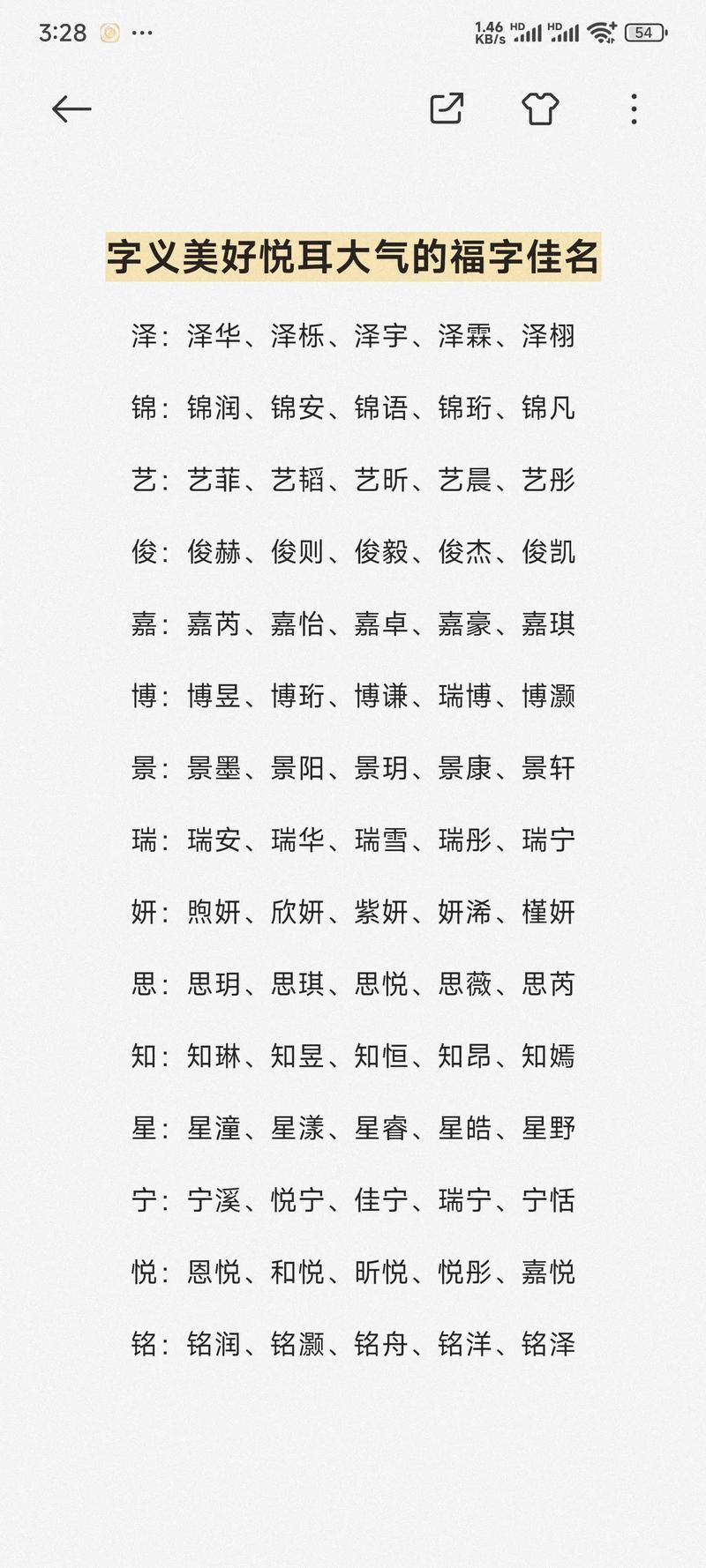
Task: Go back using the arrow icon
Action: (x=71, y=109)
